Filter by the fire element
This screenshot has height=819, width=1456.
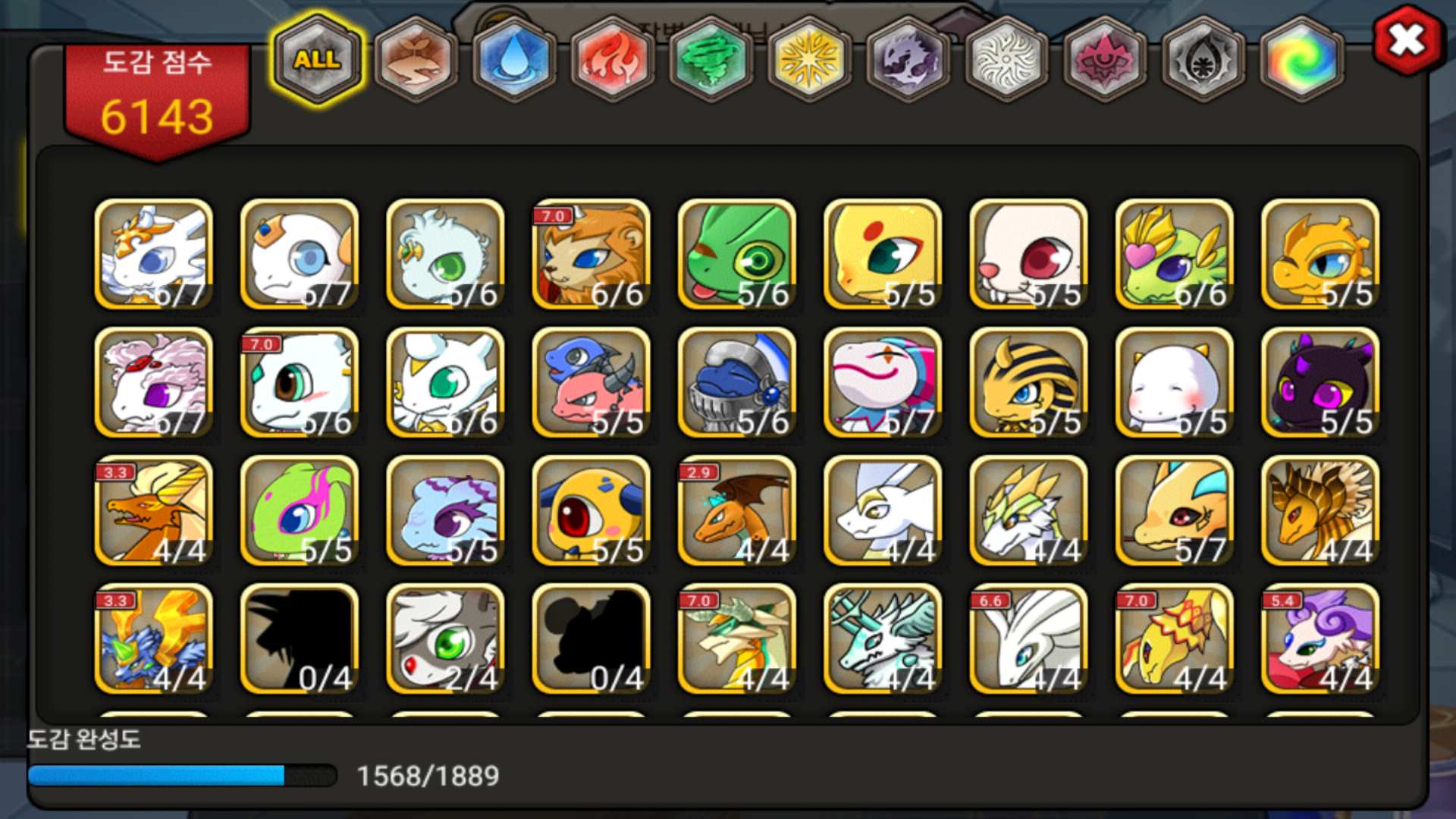612,59
